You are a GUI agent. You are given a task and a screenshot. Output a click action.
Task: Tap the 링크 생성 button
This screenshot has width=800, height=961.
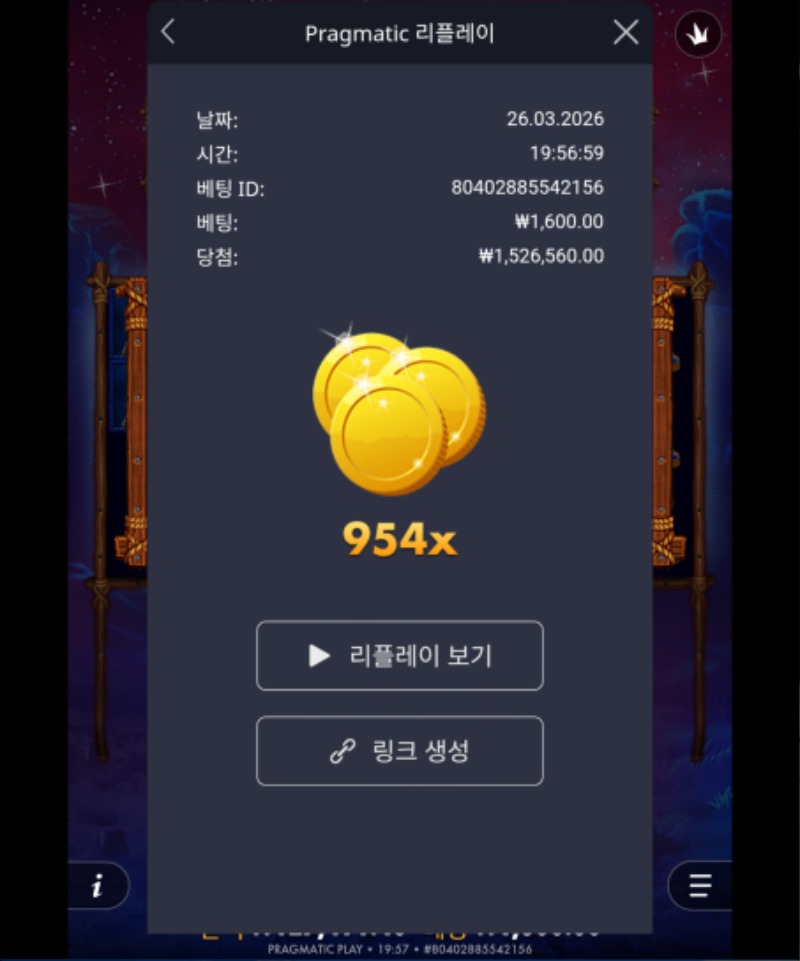pos(400,751)
